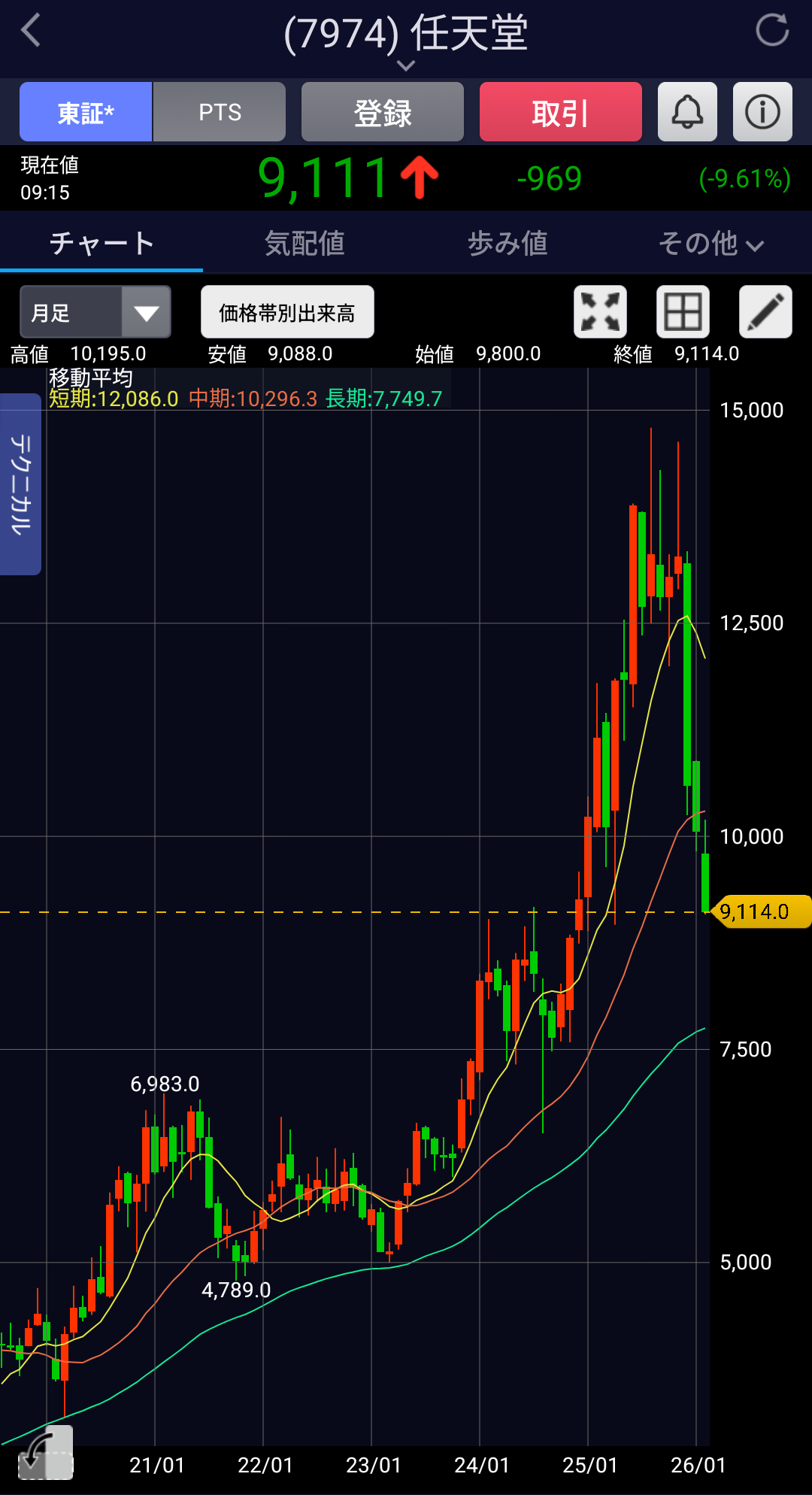Image resolution: width=812 pixels, height=1495 pixels.
Task: Select the 東証 market segment
Action: tap(86, 113)
